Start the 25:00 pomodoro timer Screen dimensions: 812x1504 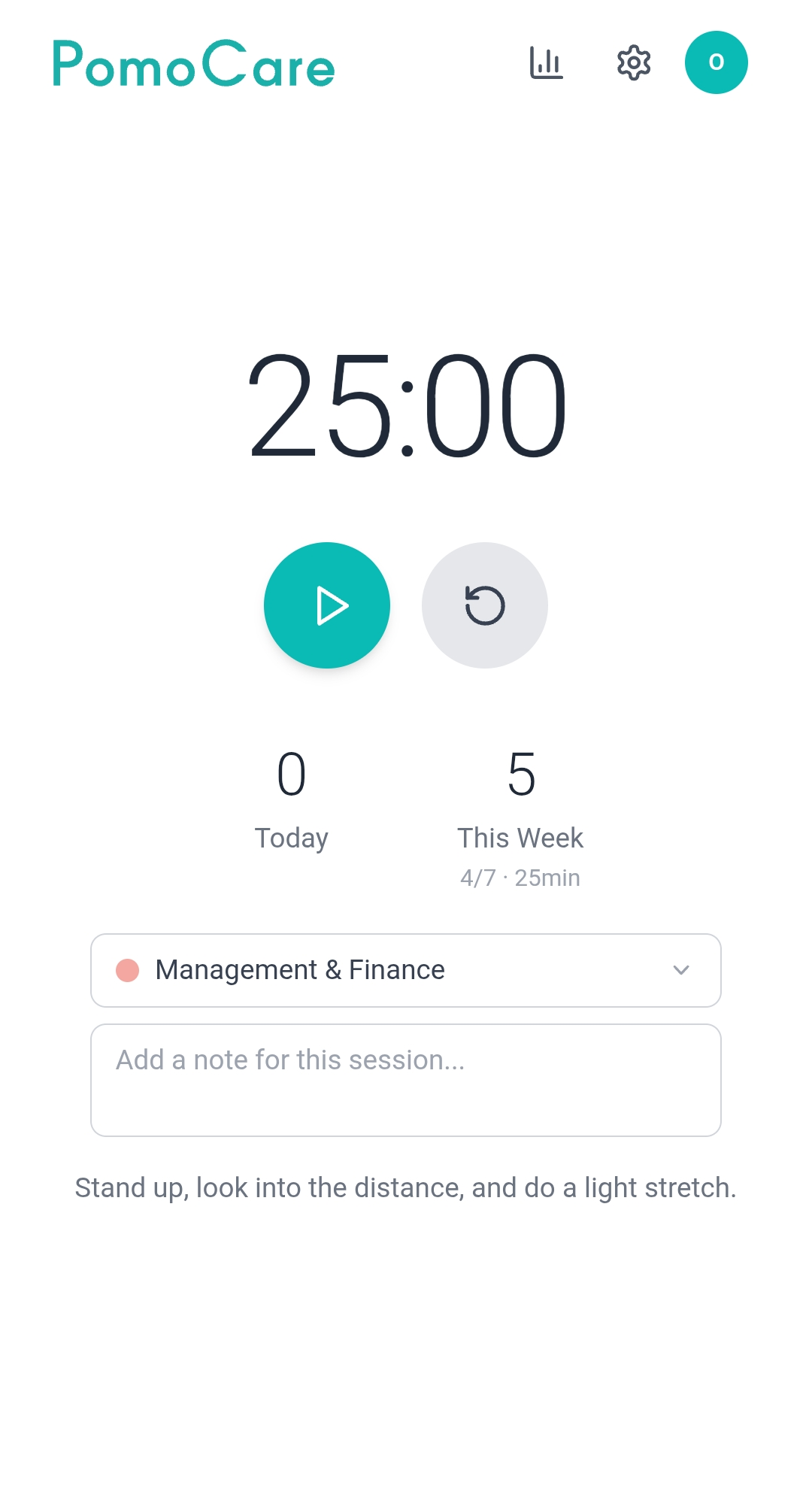click(x=327, y=605)
